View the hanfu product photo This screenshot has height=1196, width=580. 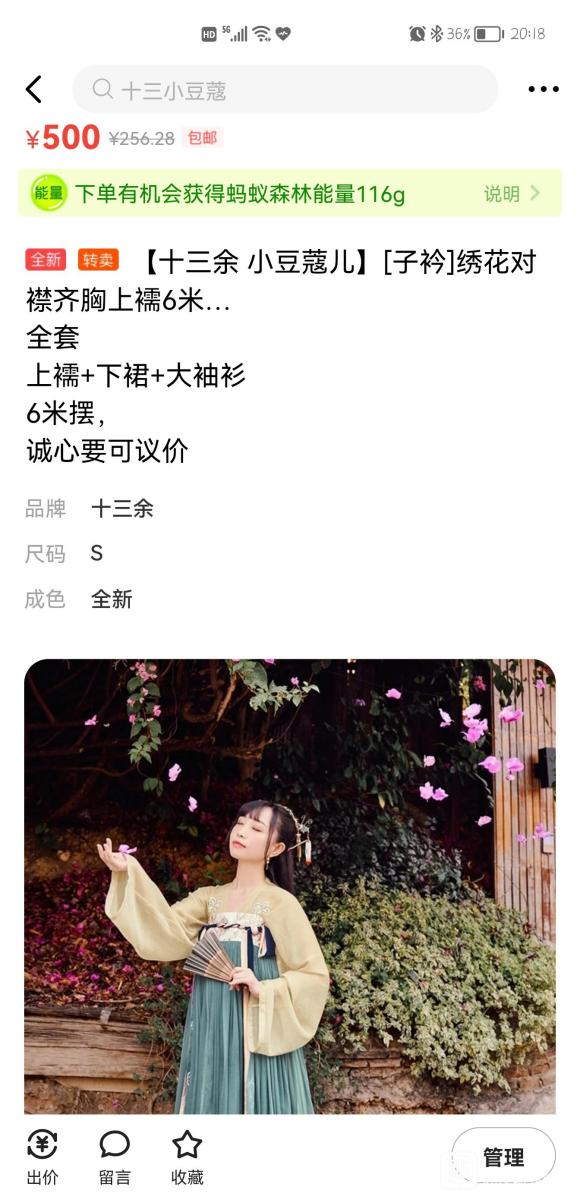(290, 886)
